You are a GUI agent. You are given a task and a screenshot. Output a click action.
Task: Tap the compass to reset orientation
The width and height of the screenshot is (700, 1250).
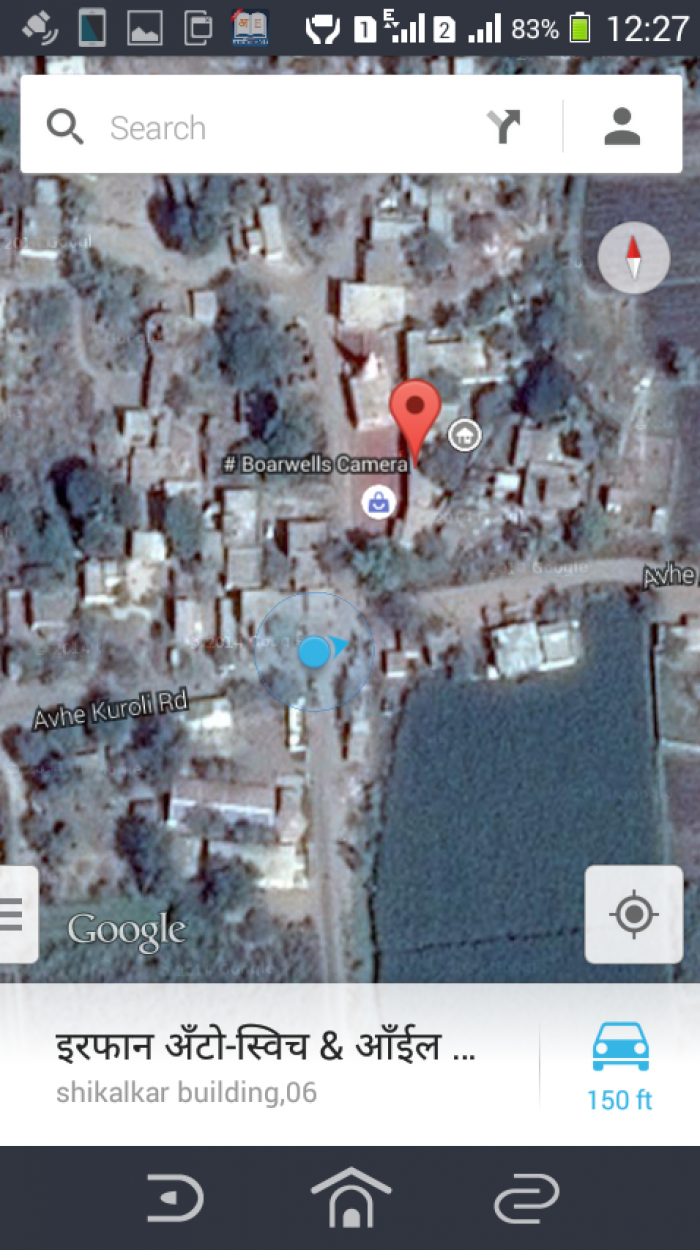coord(633,258)
